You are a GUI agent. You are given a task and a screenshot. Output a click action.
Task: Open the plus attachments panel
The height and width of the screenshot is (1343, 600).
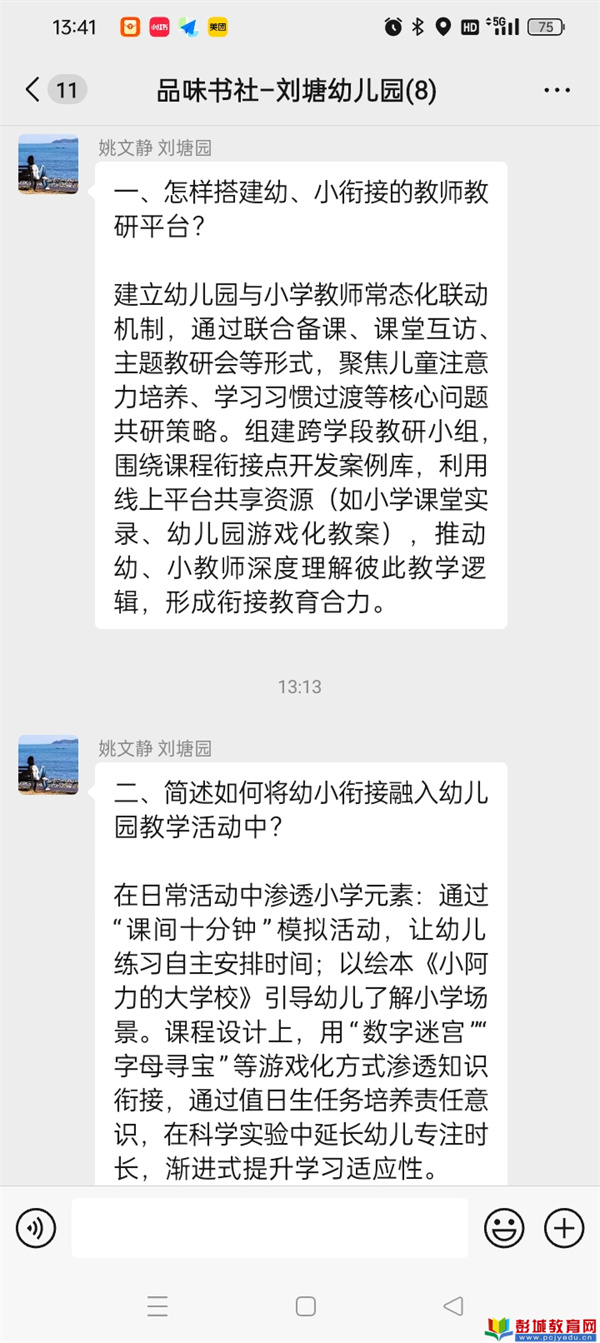point(563,1228)
